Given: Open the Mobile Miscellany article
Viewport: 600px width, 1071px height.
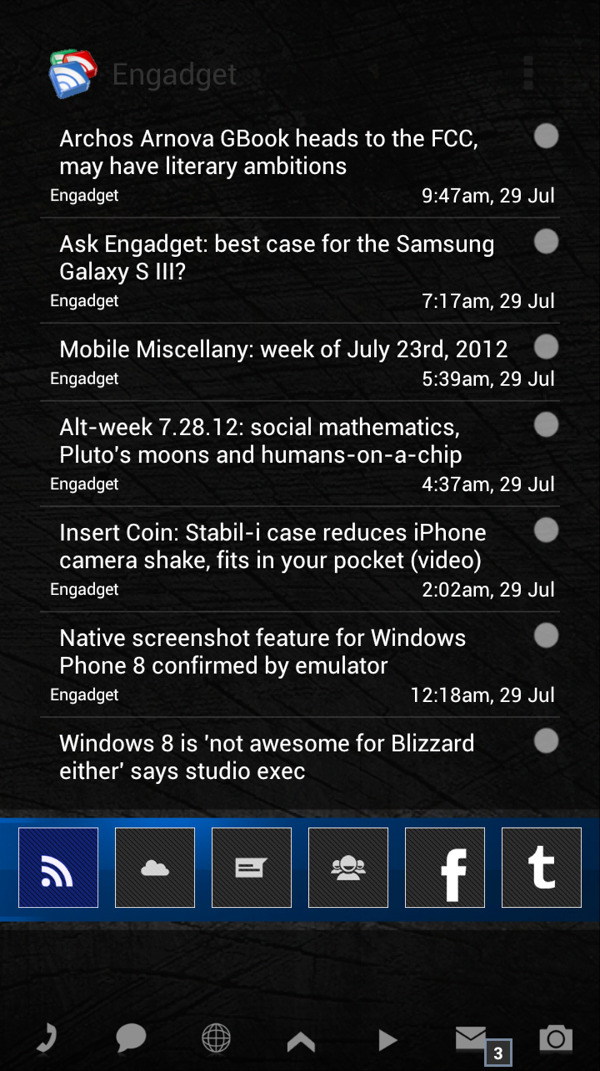Looking at the screenshot, I should click(283, 350).
